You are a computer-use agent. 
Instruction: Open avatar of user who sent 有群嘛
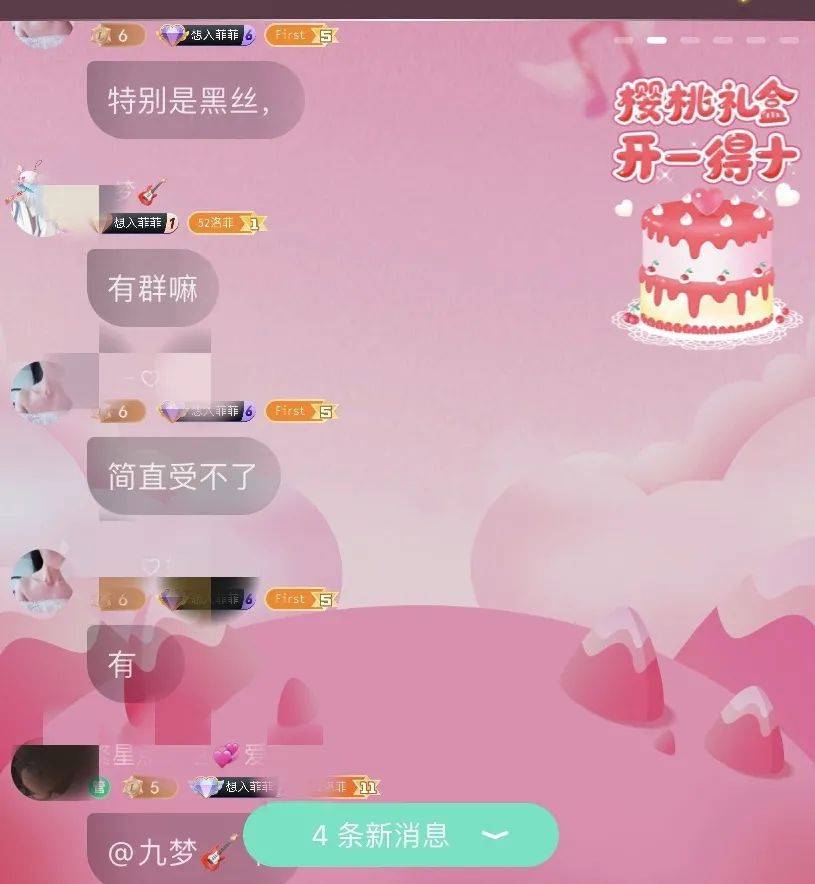click(x=40, y=200)
